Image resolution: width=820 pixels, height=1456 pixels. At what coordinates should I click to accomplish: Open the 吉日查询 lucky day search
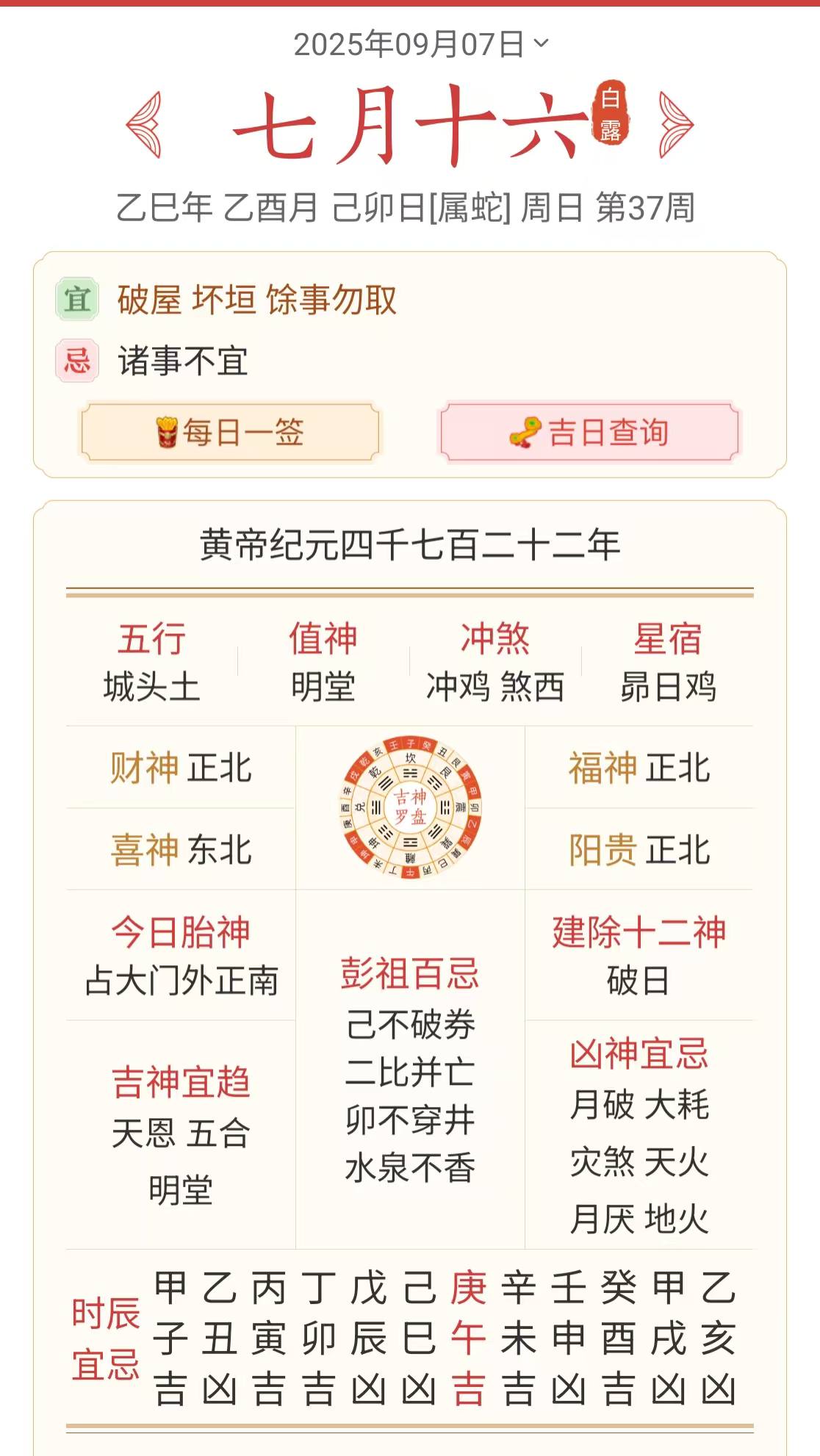(589, 432)
